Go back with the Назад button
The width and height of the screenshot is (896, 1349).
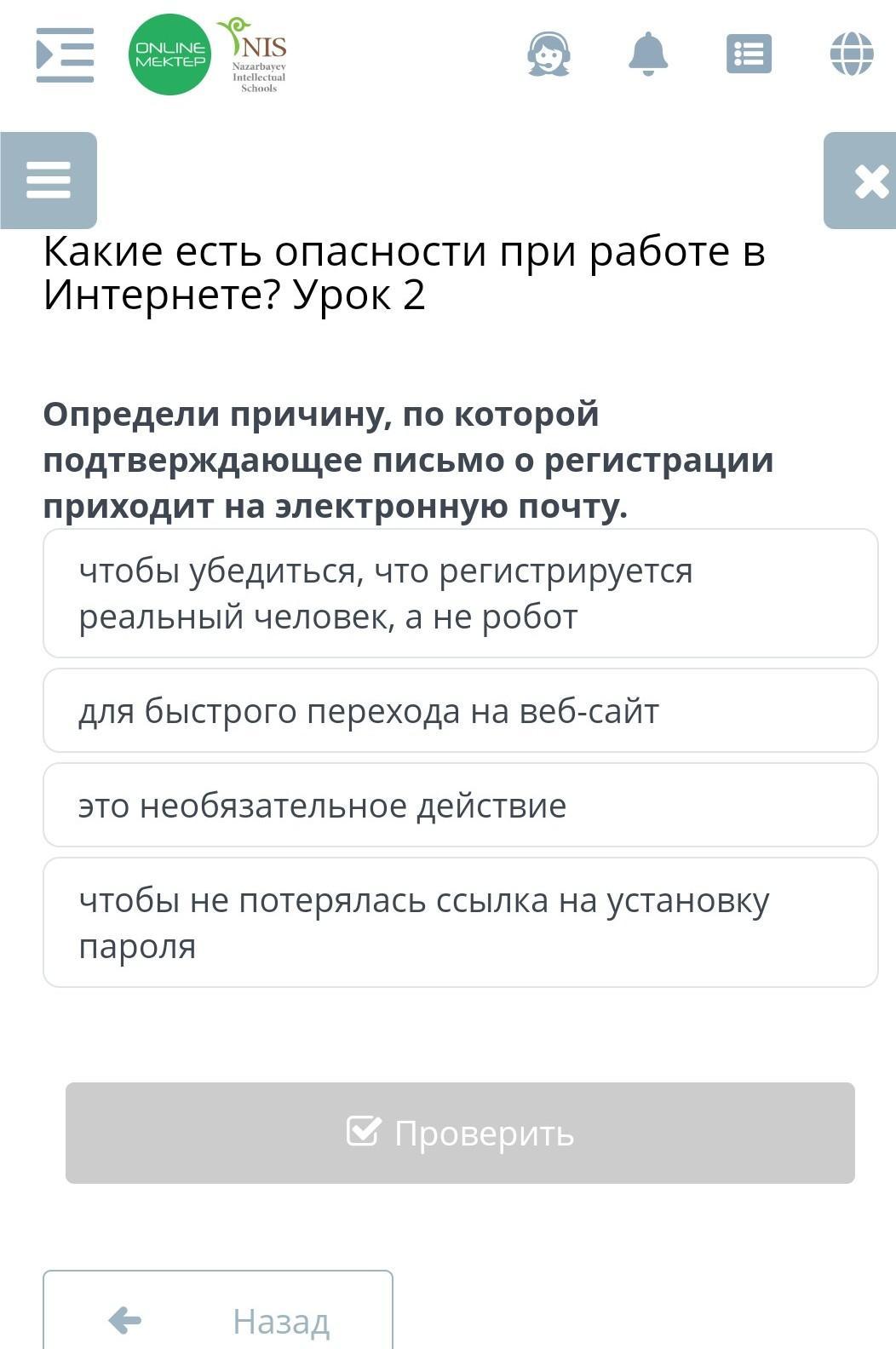click(218, 1312)
